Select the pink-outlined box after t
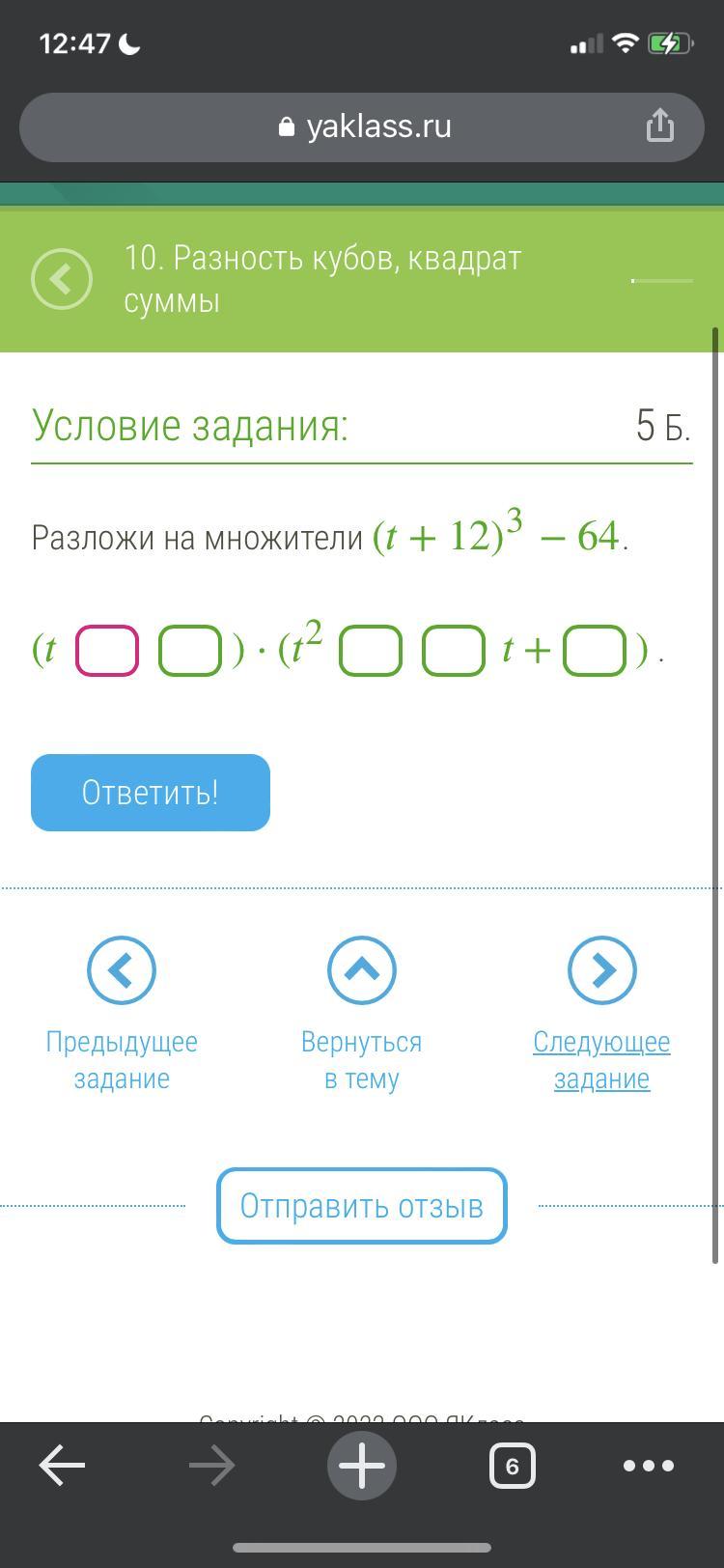 coord(107,650)
